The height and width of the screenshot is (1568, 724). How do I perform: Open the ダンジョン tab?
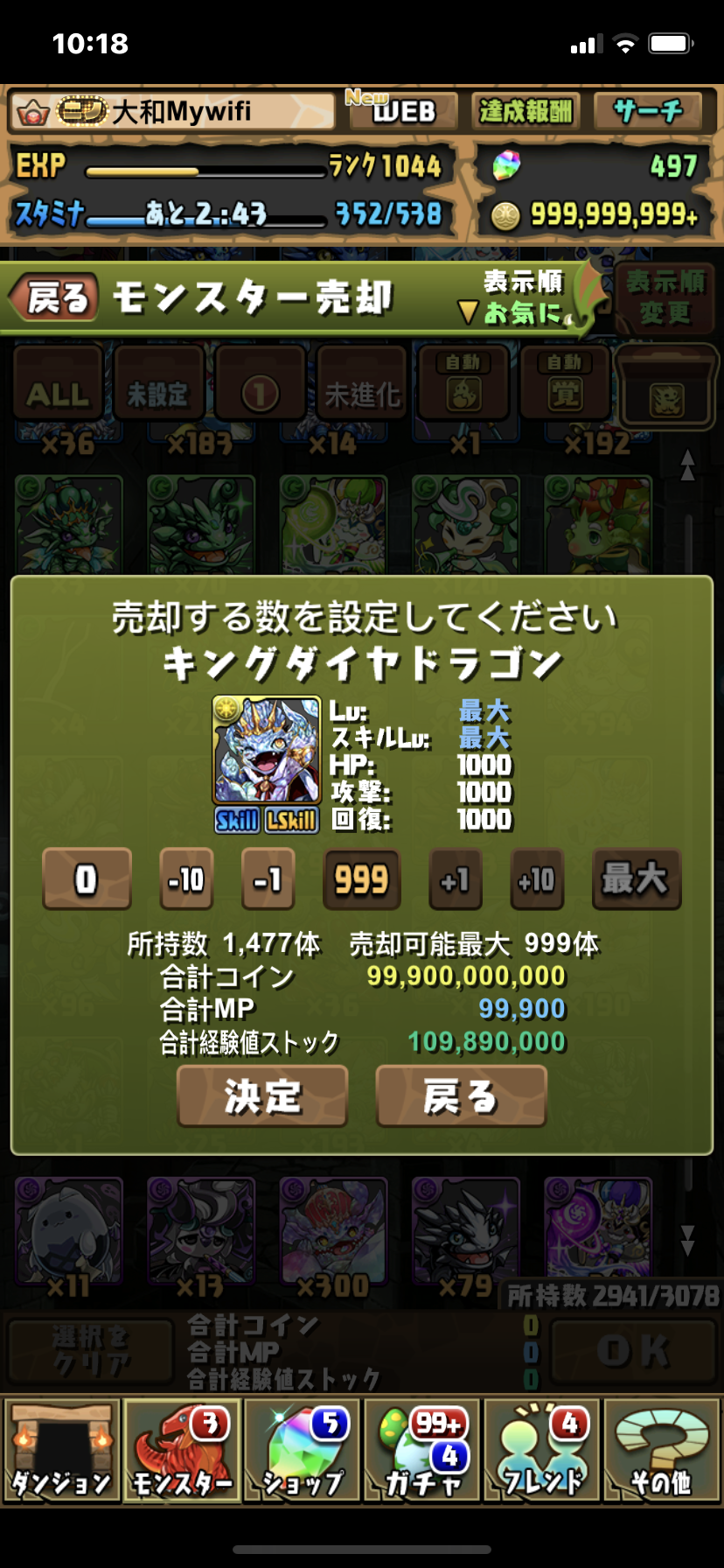click(61, 1451)
